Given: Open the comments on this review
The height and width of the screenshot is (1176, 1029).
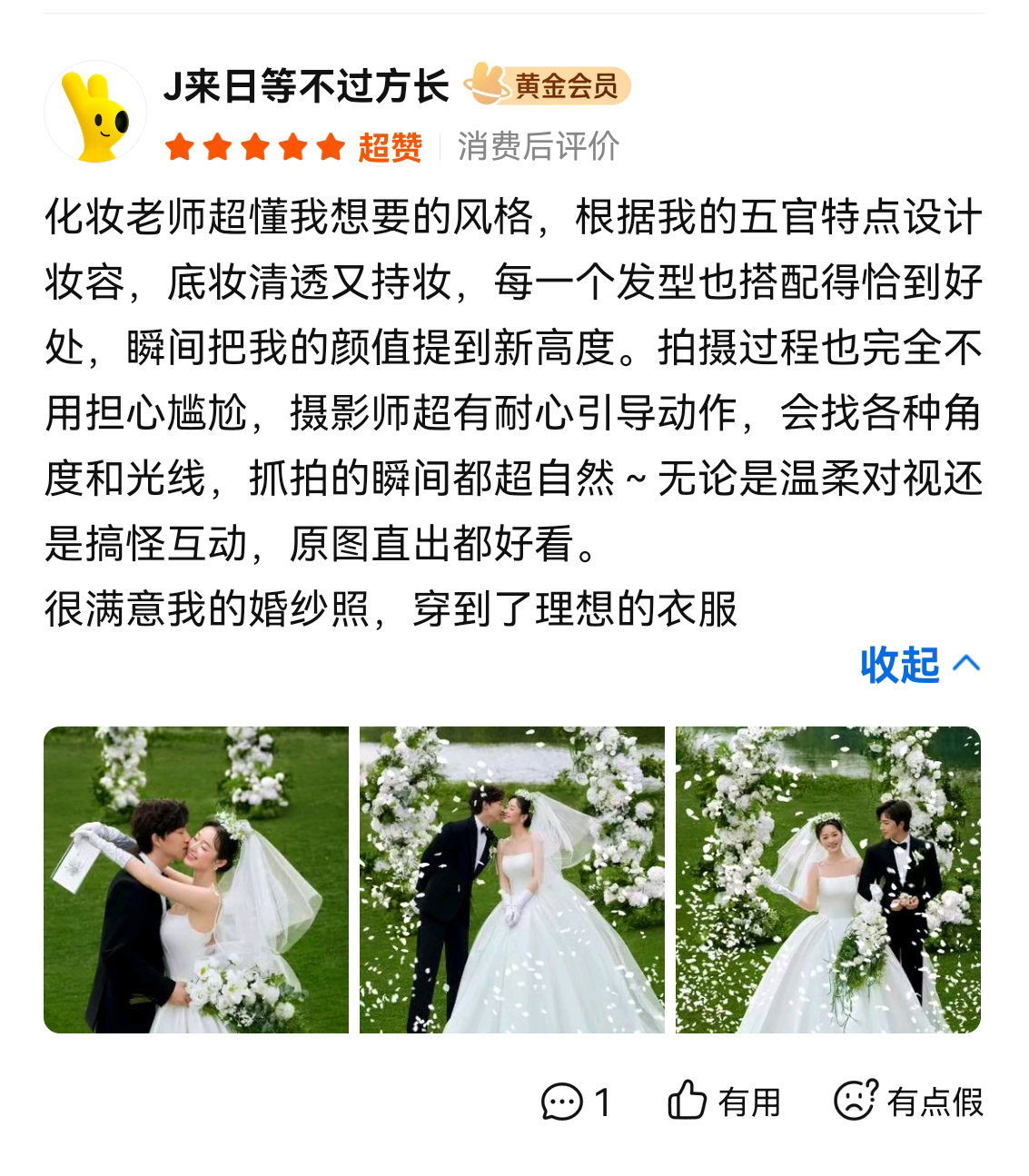Looking at the screenshot, I should pyautogui.click(x=576, y=1102).
